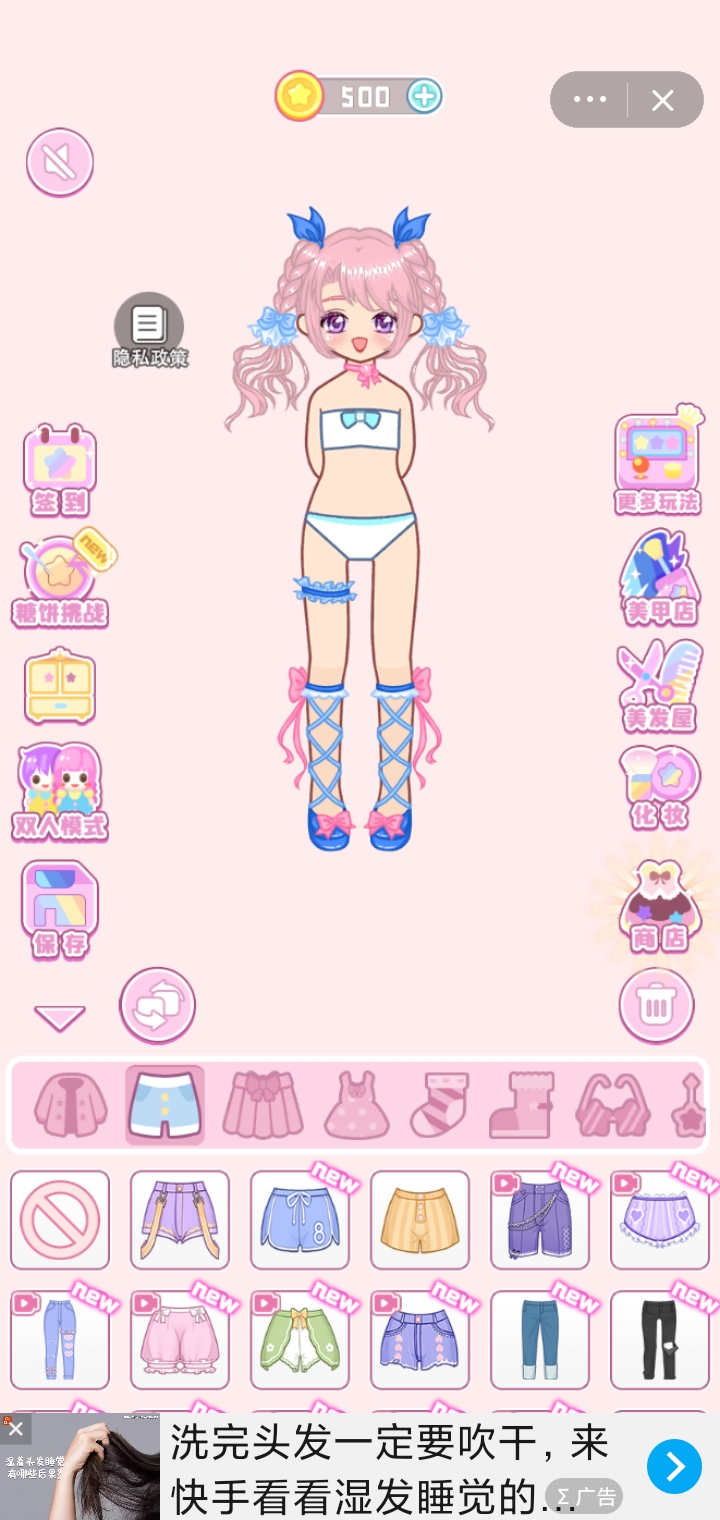This screenshot has height=1520, width=720.
Task: Open the 化妆 makeup section
Action: pyautogui.click(x=658, y=788)
